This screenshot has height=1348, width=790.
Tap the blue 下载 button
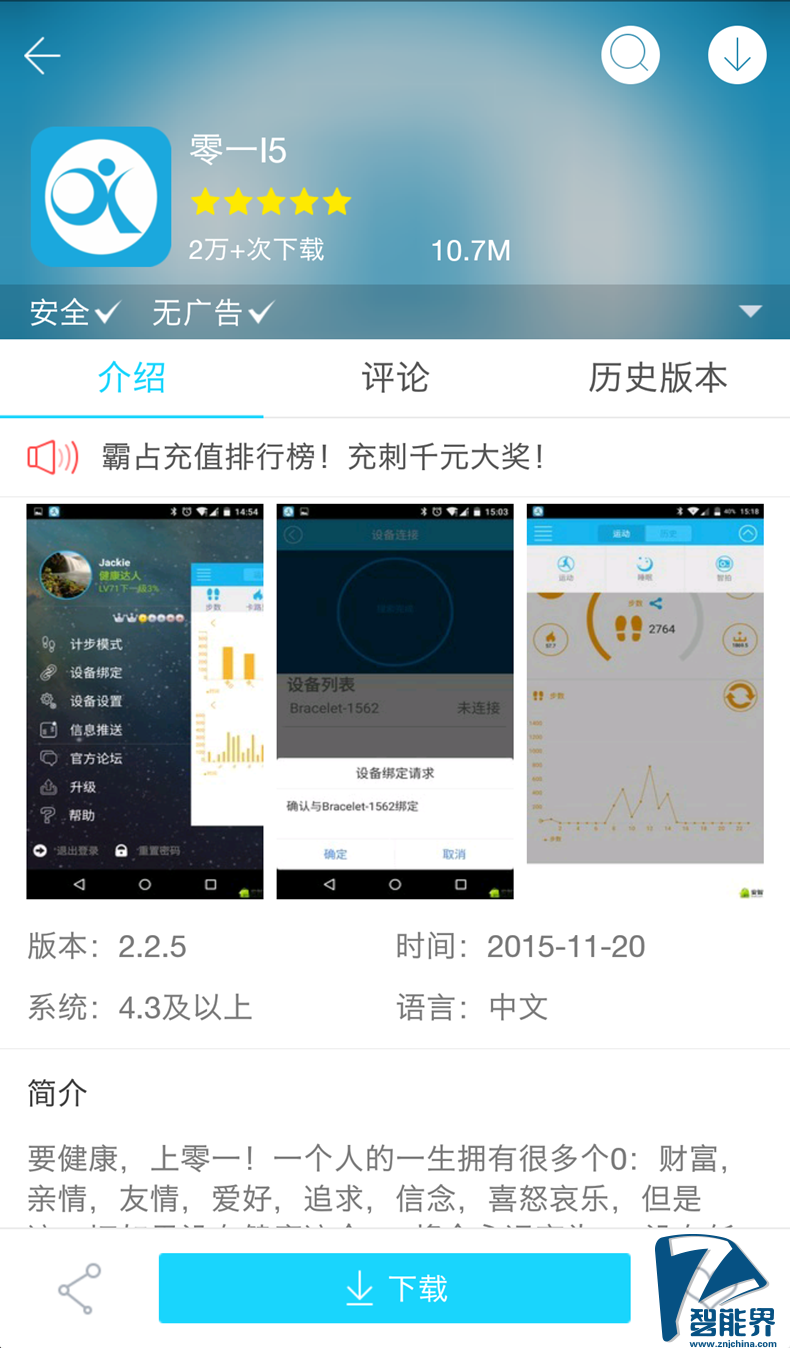coord(395,1289)
